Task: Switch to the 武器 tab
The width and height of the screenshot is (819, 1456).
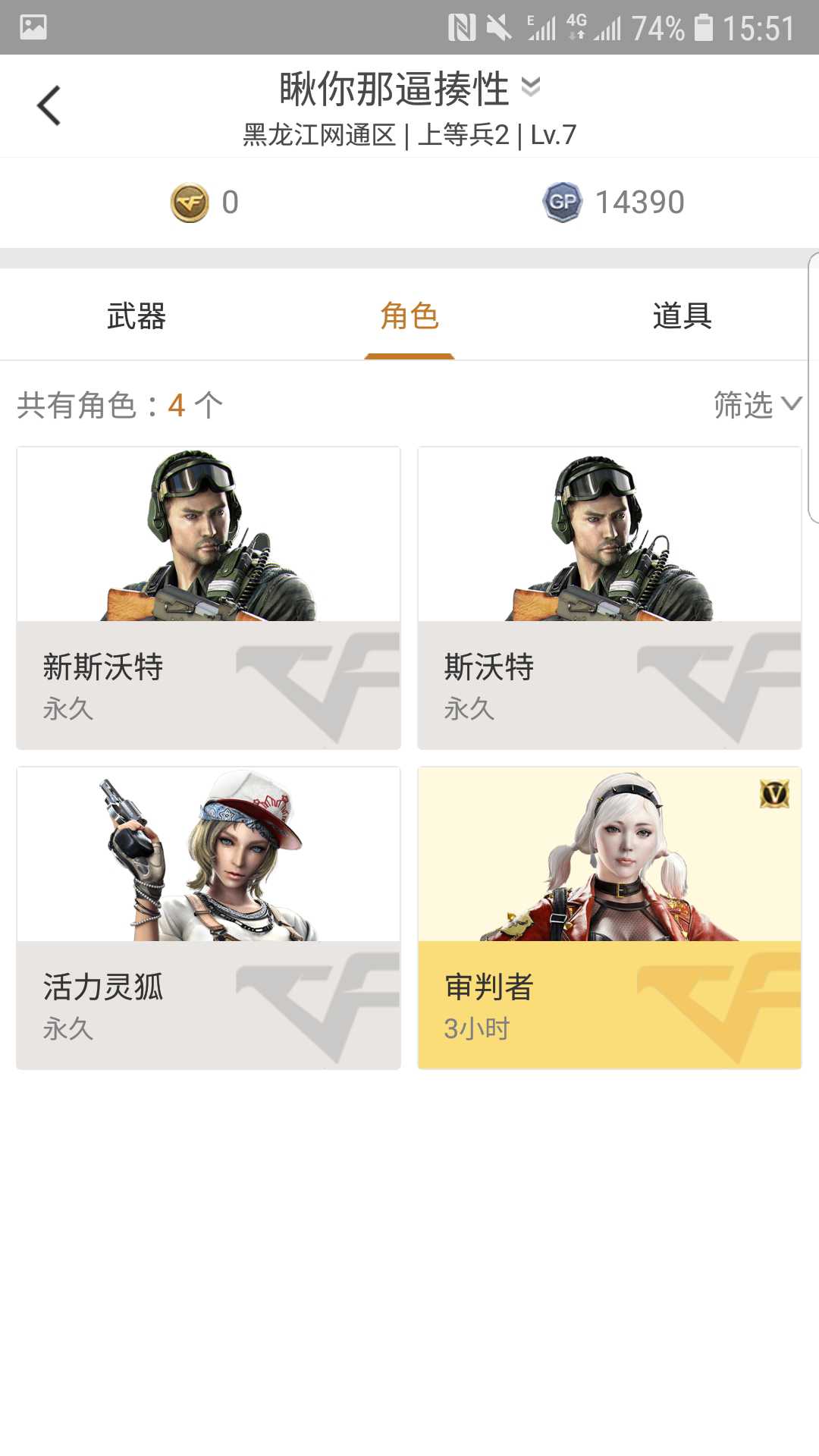Action: (136, 316)
